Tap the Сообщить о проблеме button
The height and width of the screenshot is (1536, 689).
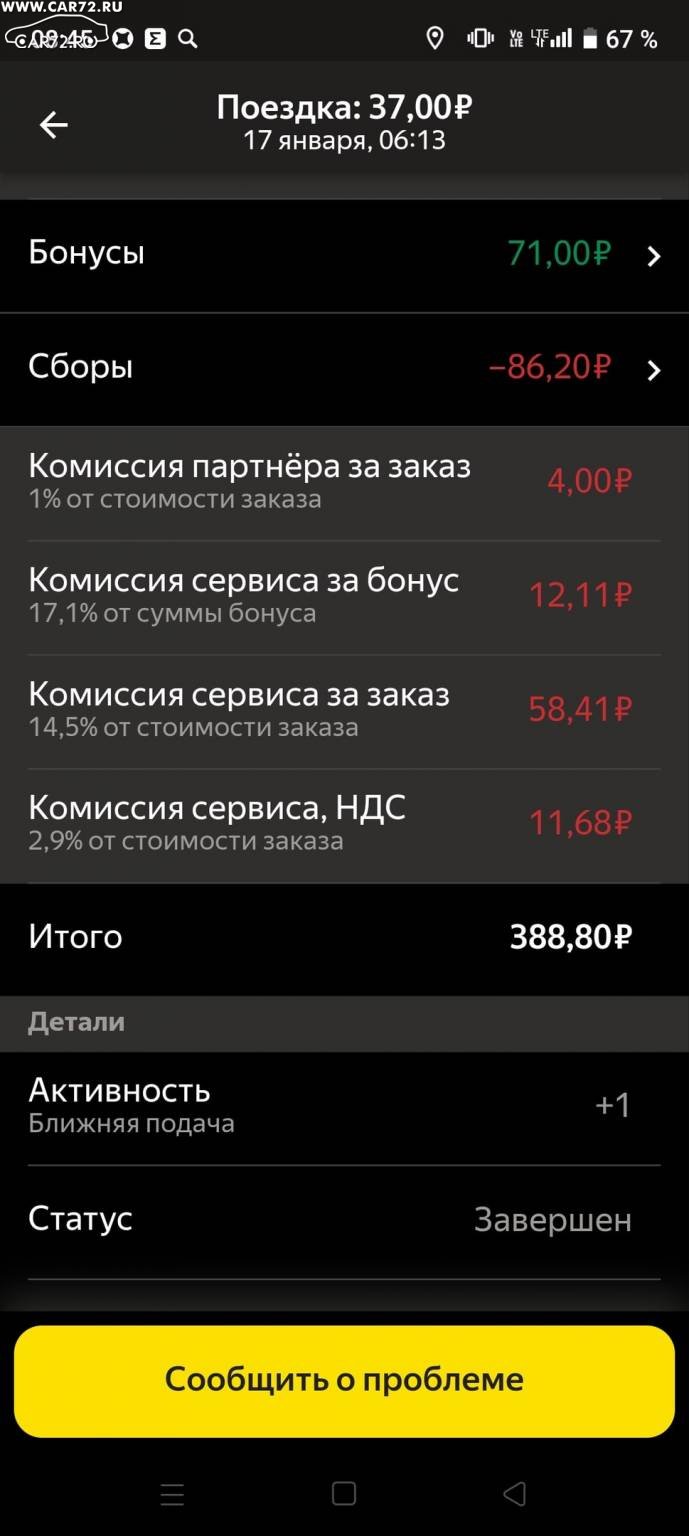[x=344, y=1381]
